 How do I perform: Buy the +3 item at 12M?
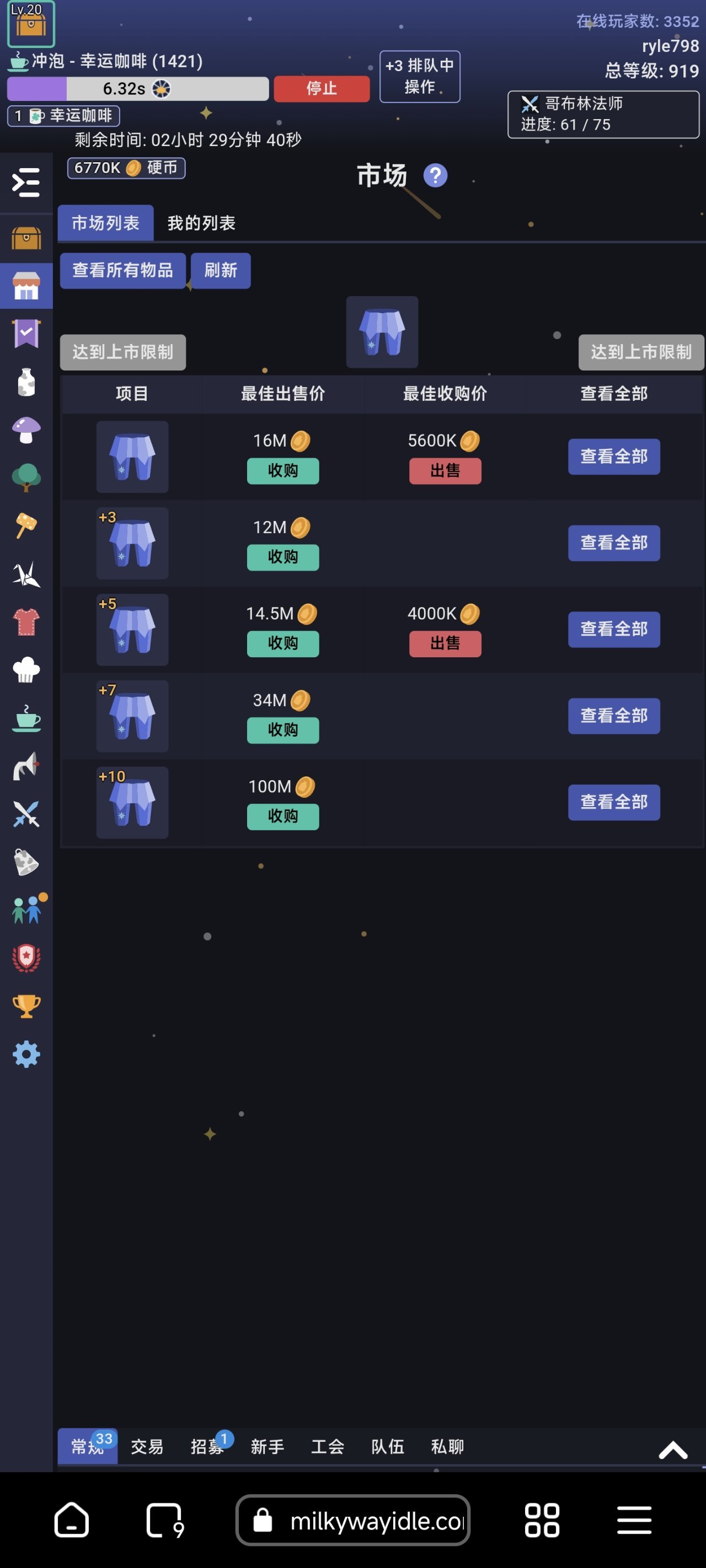point(282,557)
